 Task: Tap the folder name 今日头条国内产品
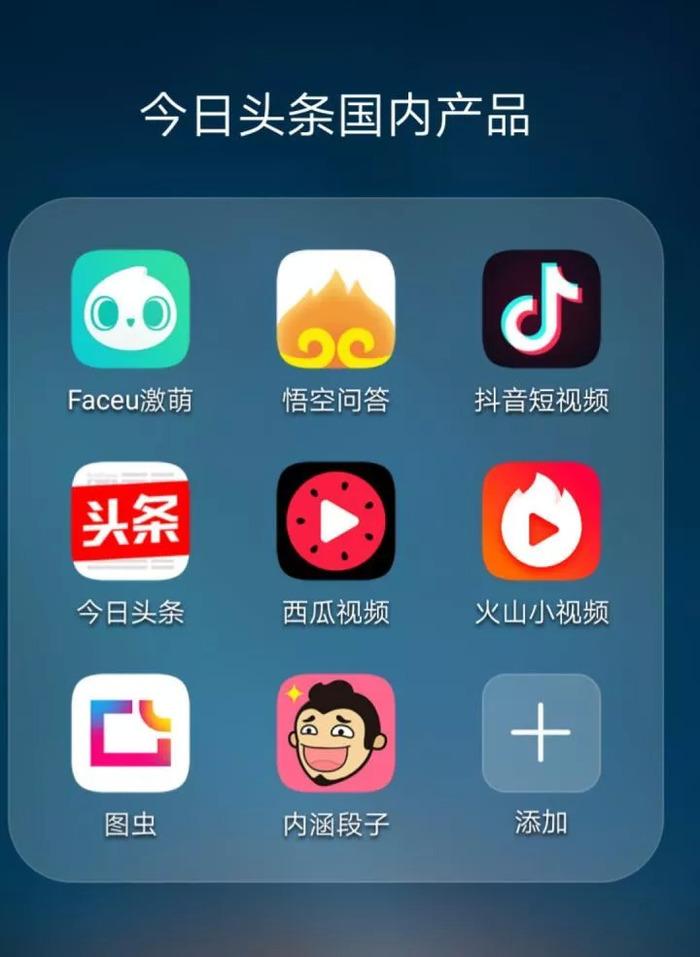click(x=335, y=115)
